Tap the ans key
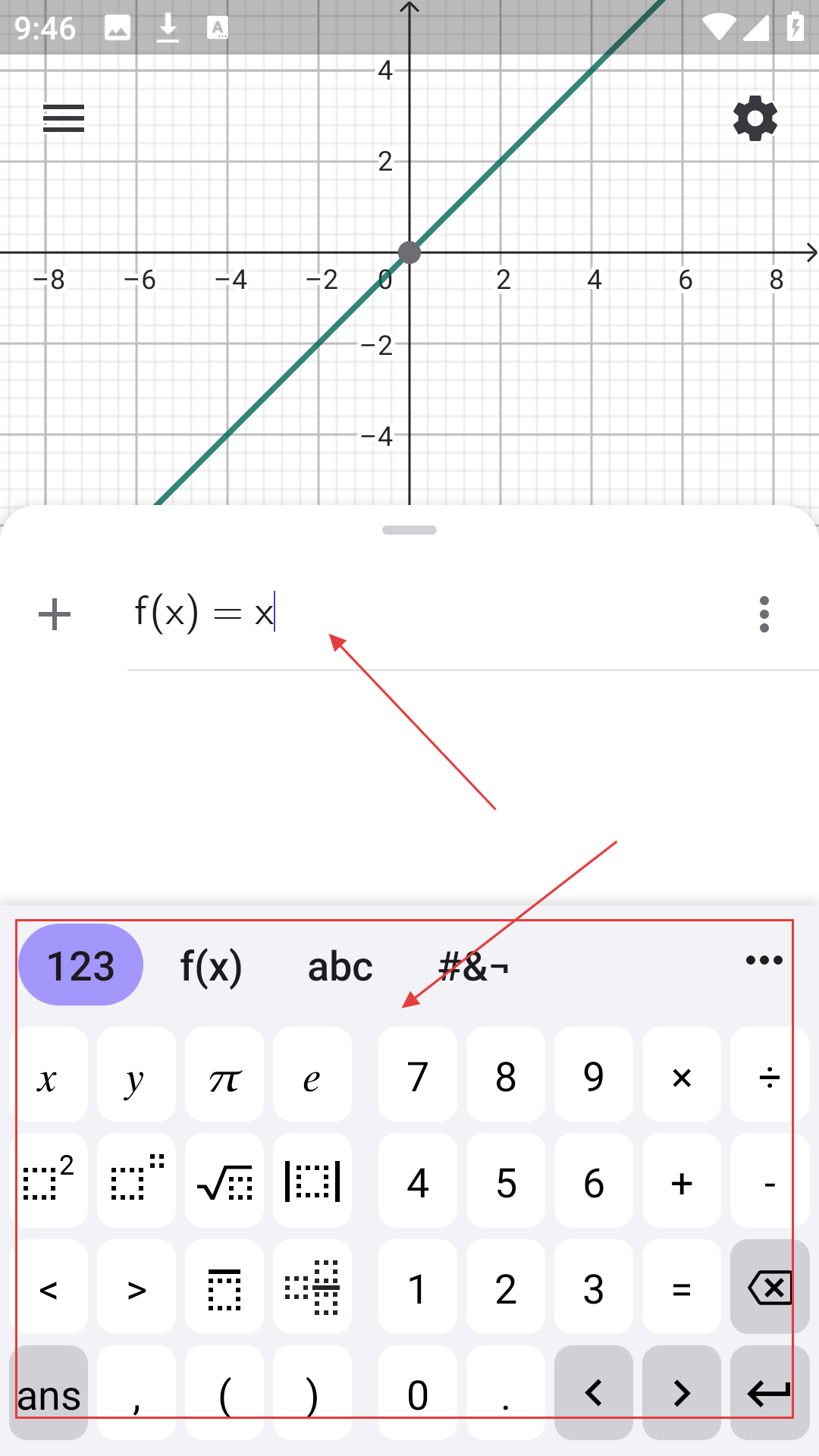819x1456 pixels. coord(49,1394)
